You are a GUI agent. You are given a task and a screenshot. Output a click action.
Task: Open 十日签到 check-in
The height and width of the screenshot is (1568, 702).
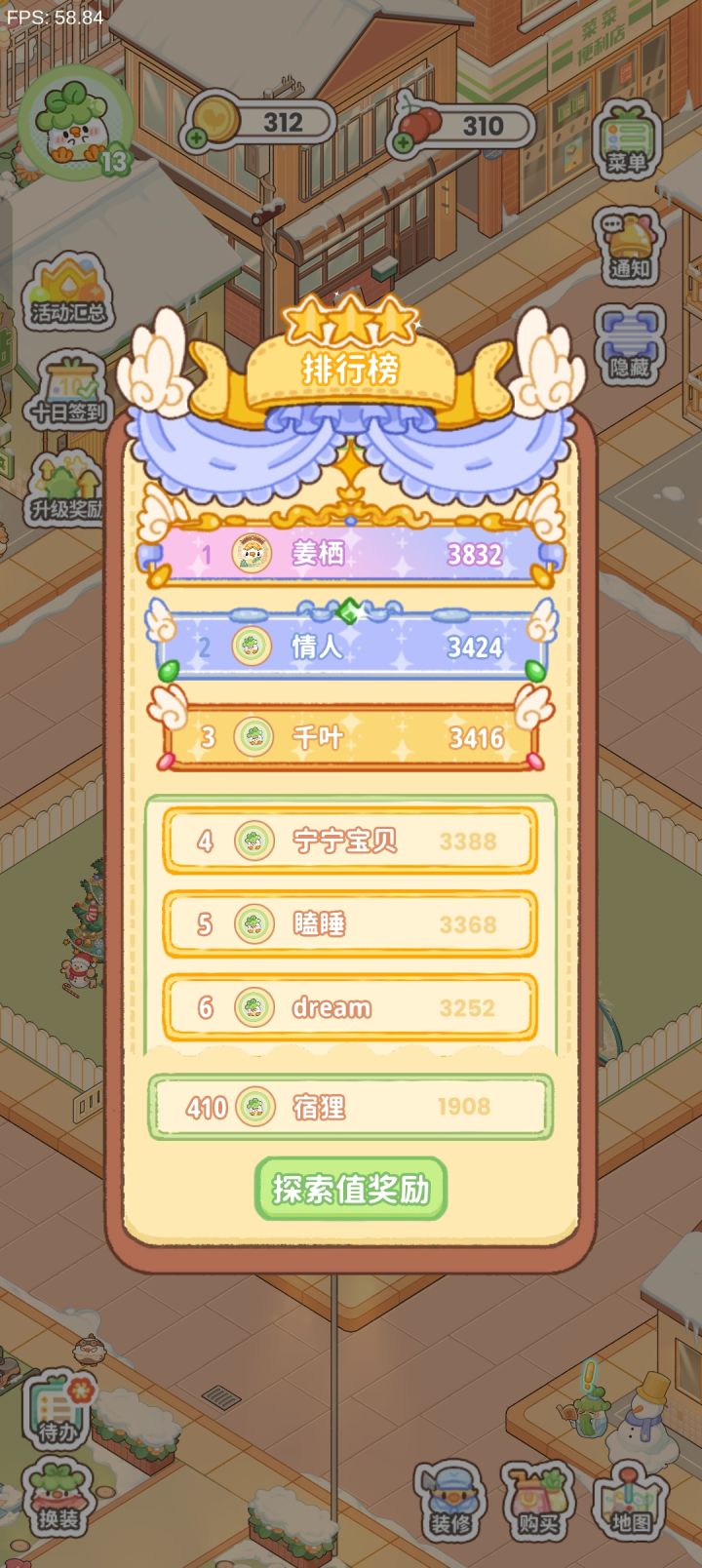[66, 390]
